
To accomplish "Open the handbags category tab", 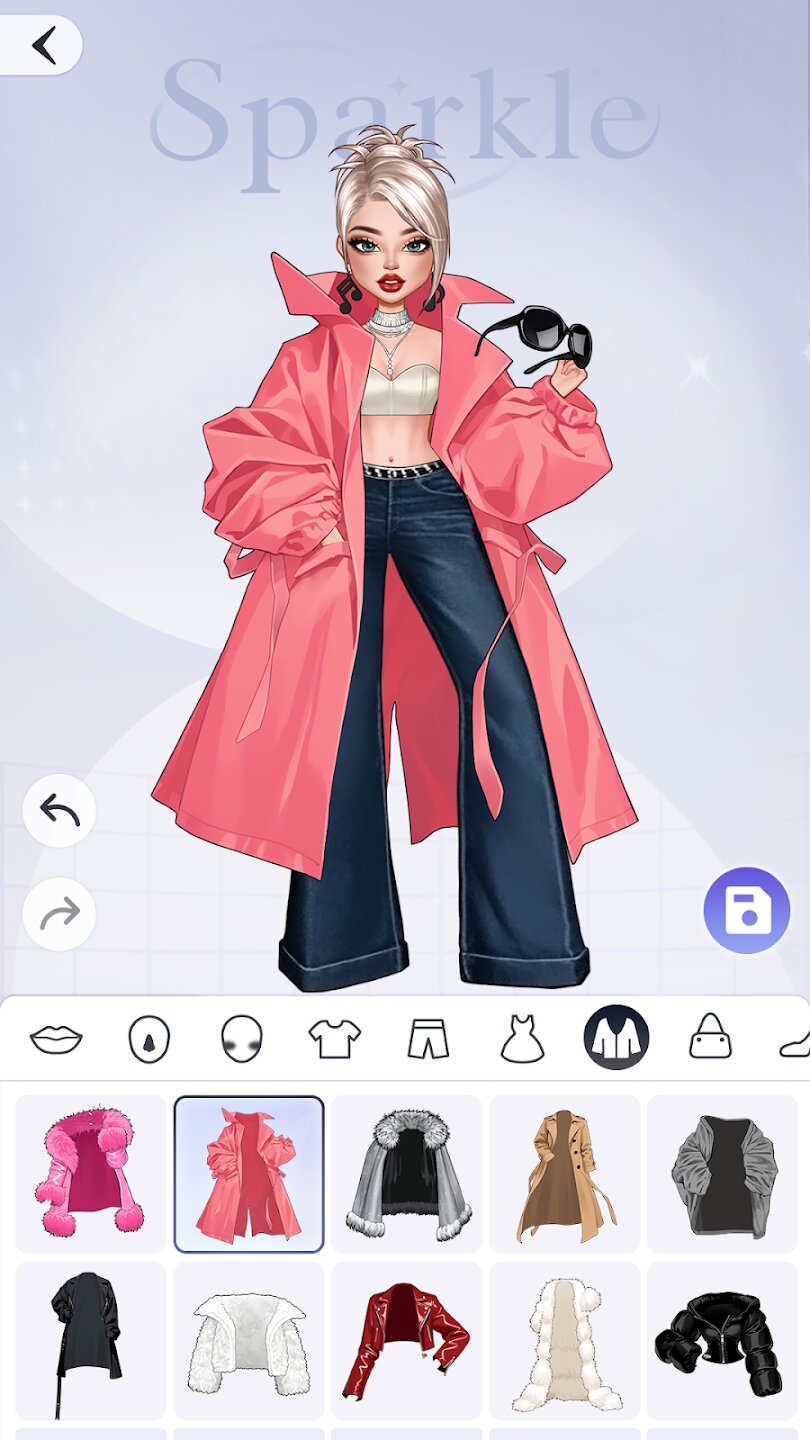I will [710, 1039].
